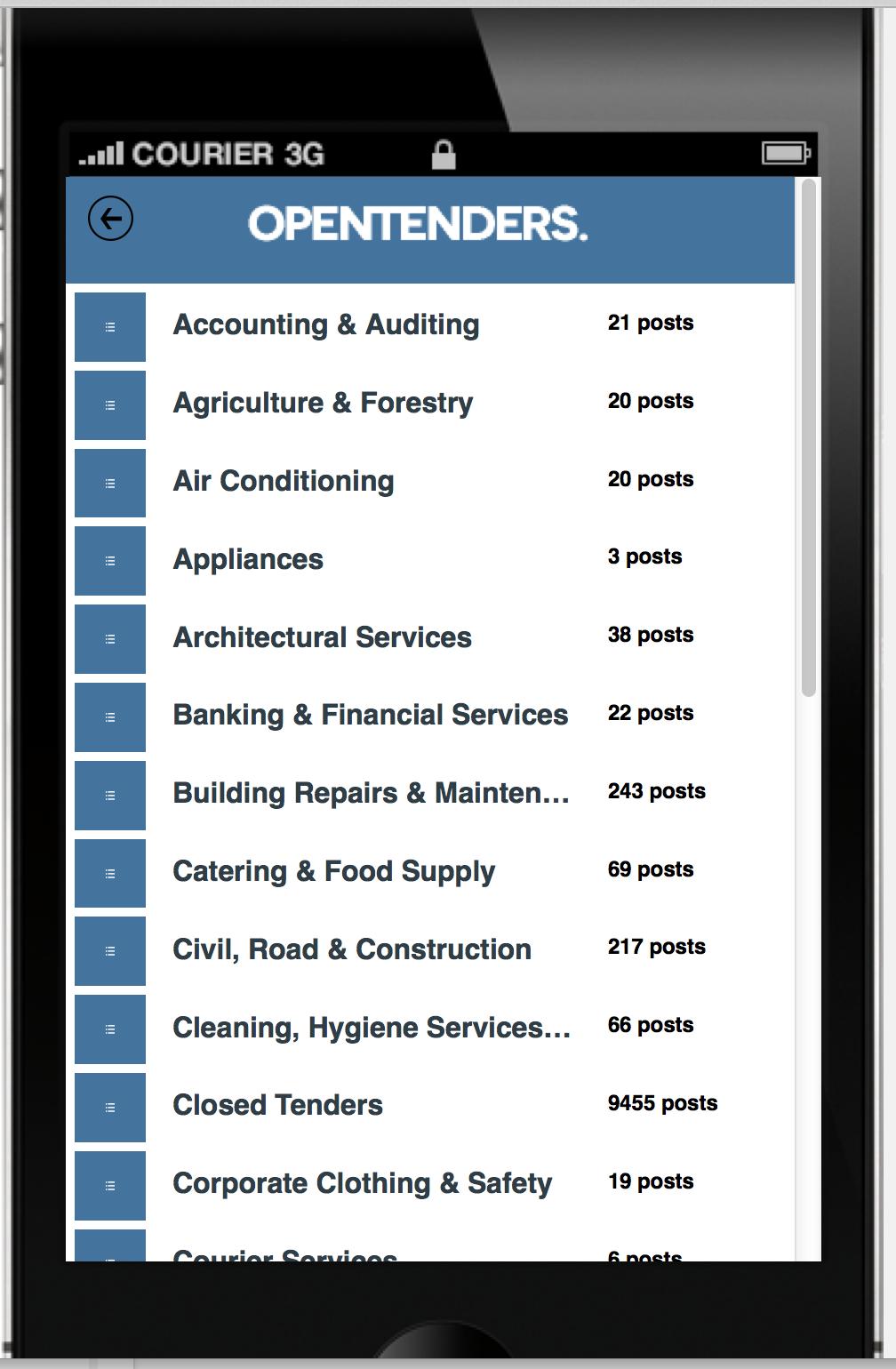Viewport: 896px width, 1369px height.
Task: Select Cleaning, Hygiene Services category
Action: 371,1029
